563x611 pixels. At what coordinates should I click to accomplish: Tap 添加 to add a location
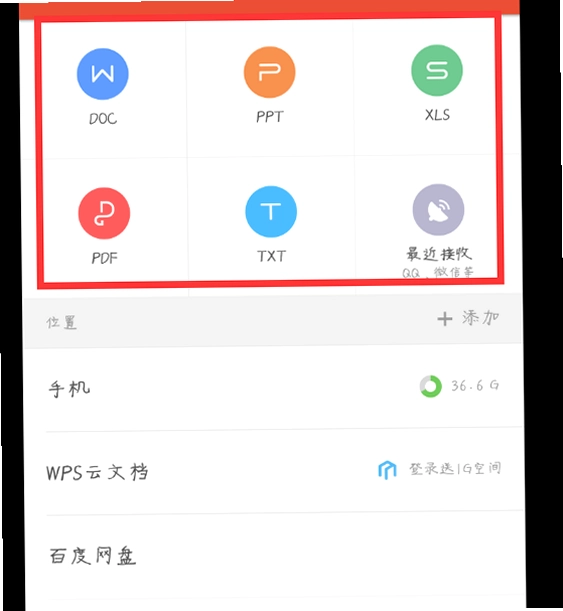(468, 318)
